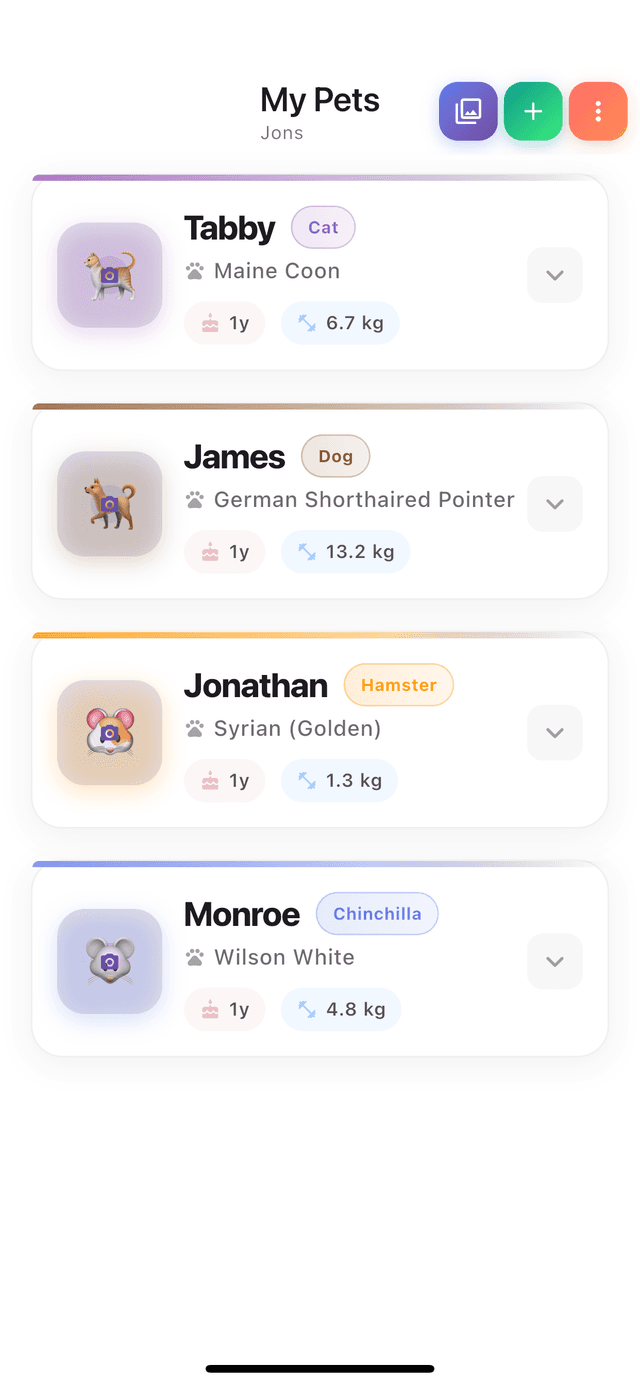Add a new pet

click(533, 111)
